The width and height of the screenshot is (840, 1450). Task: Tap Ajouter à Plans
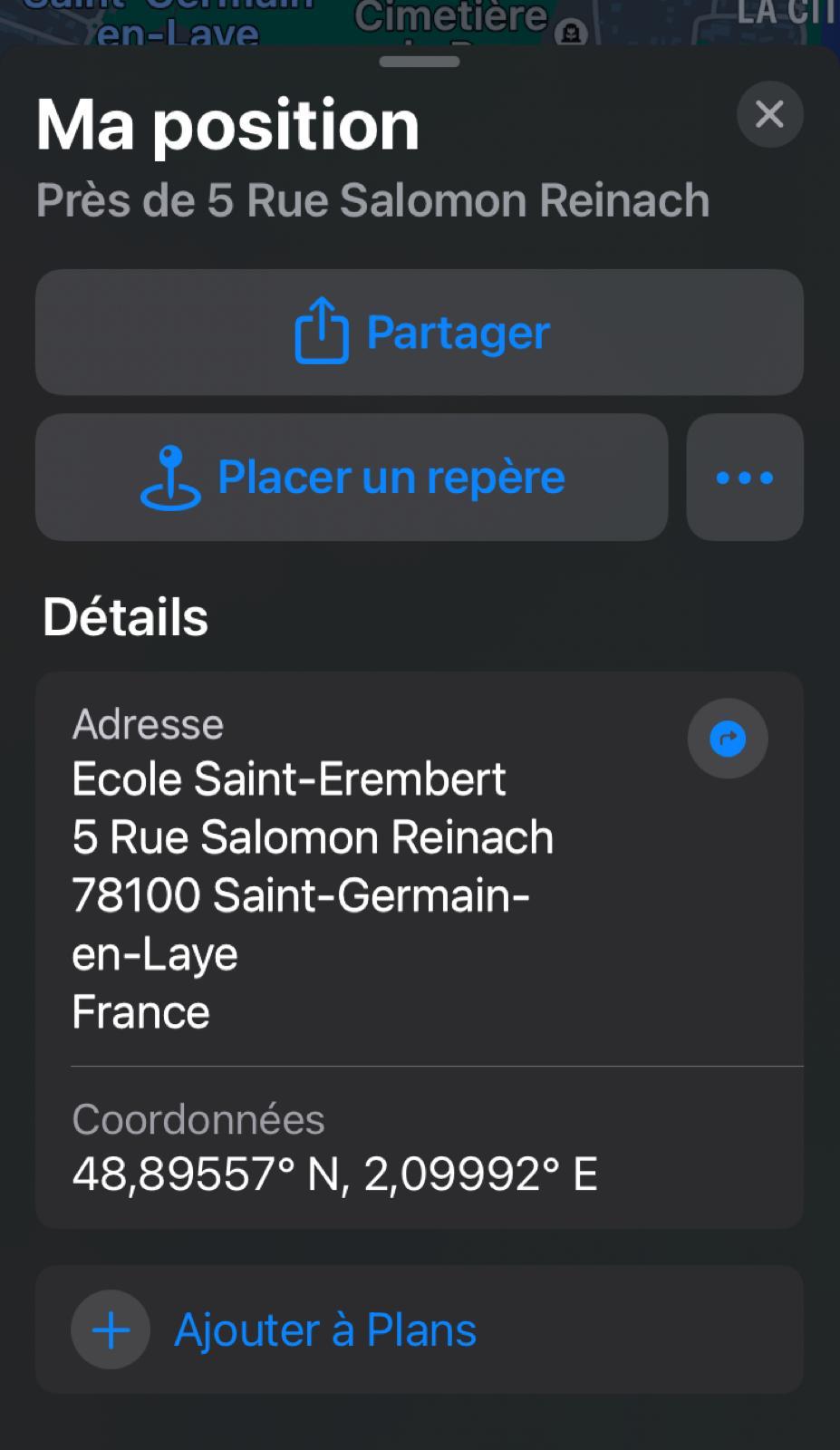point(324,1329)
